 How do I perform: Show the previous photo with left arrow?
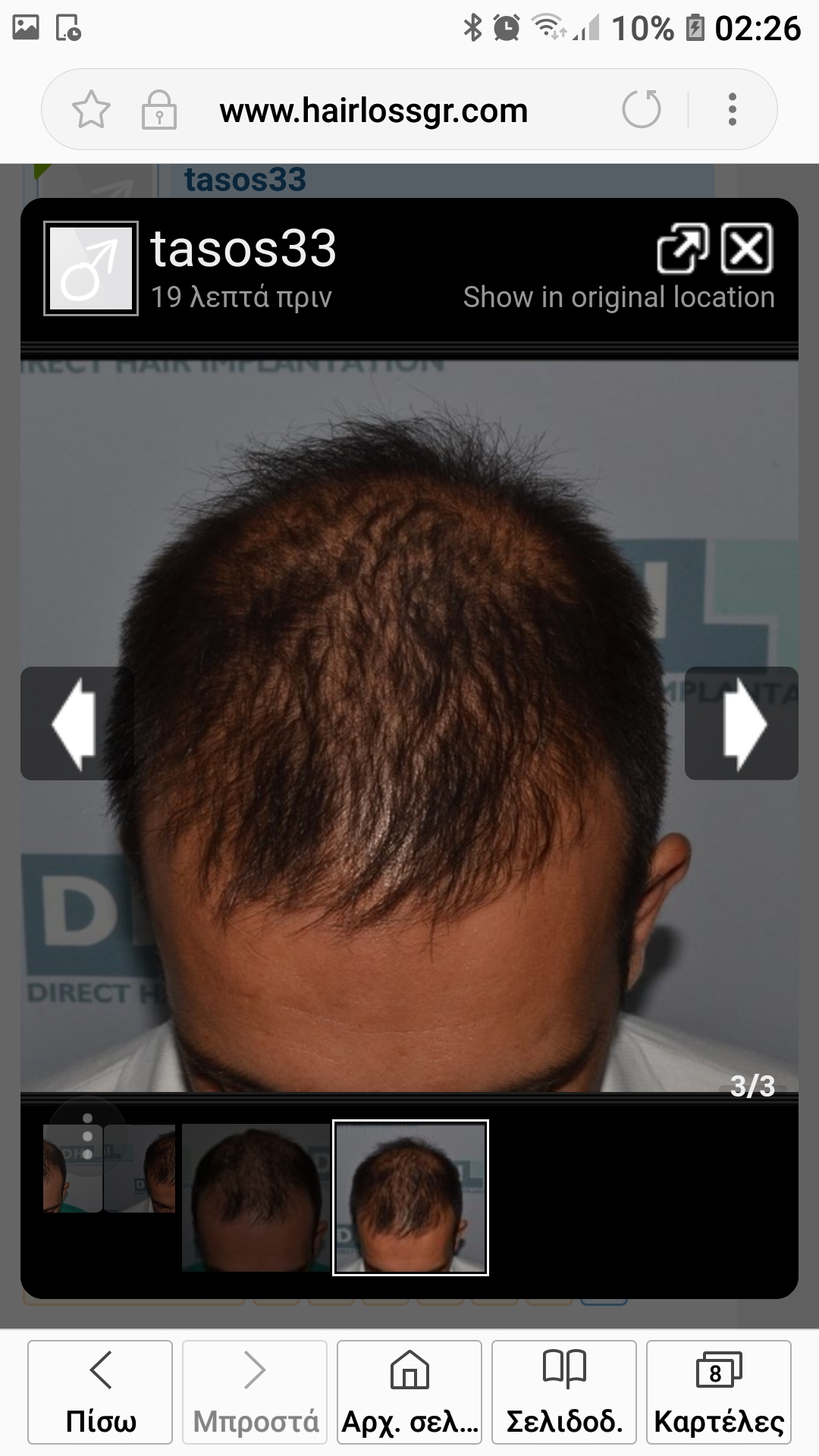tap(76, 723)
